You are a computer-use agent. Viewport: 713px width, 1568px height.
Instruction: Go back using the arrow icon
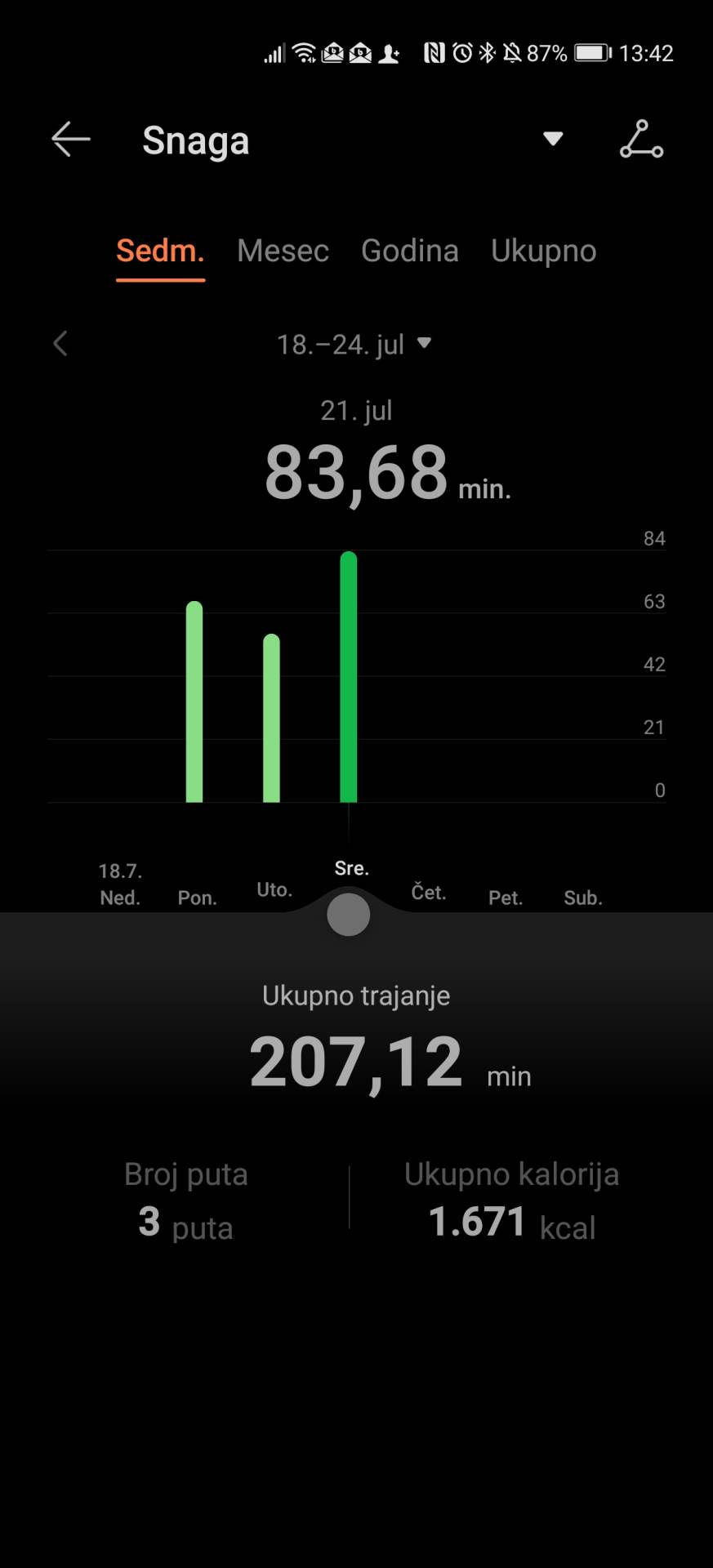pos(71,140)
